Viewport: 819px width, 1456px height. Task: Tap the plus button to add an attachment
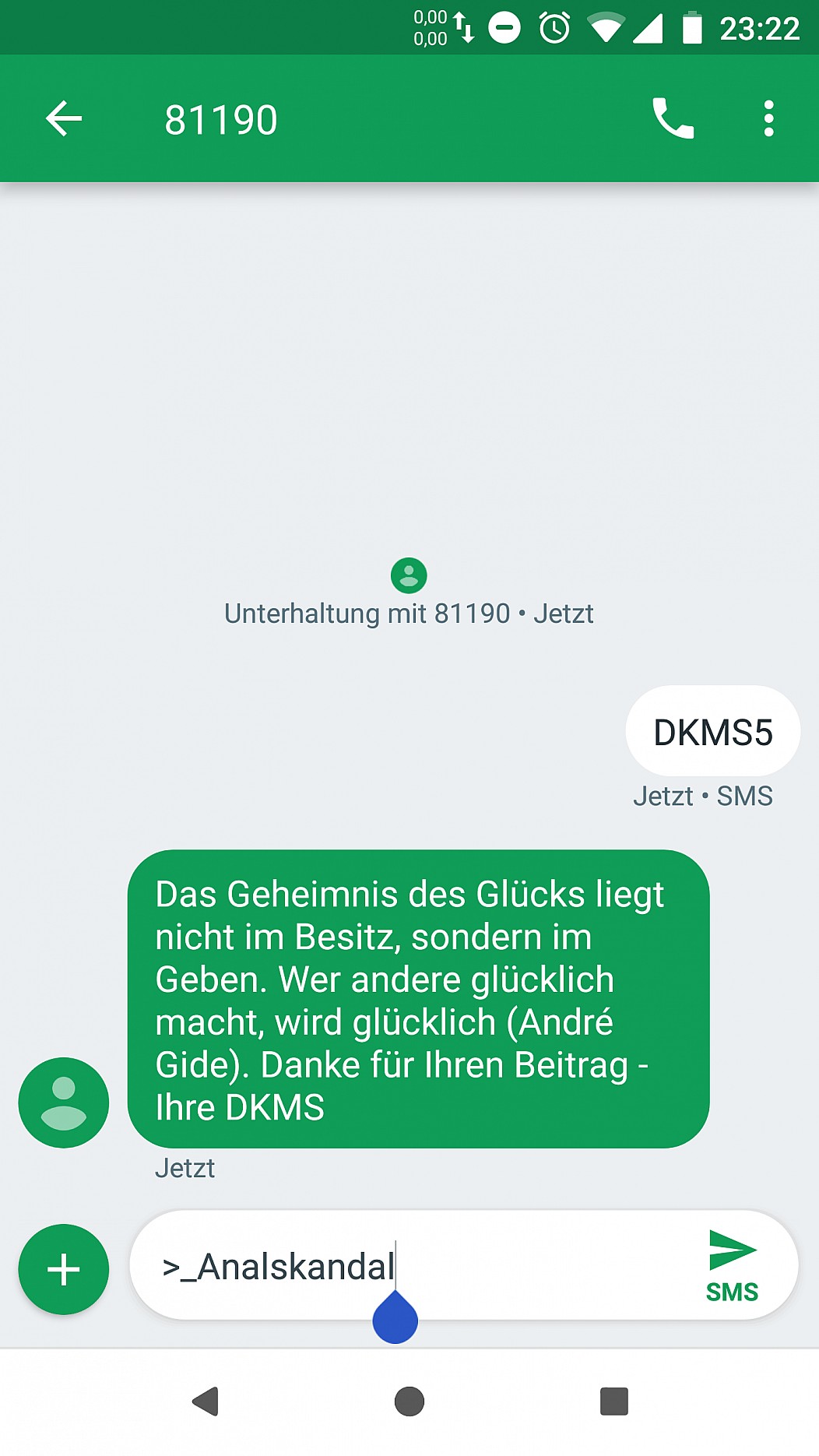click(64, 1269)
